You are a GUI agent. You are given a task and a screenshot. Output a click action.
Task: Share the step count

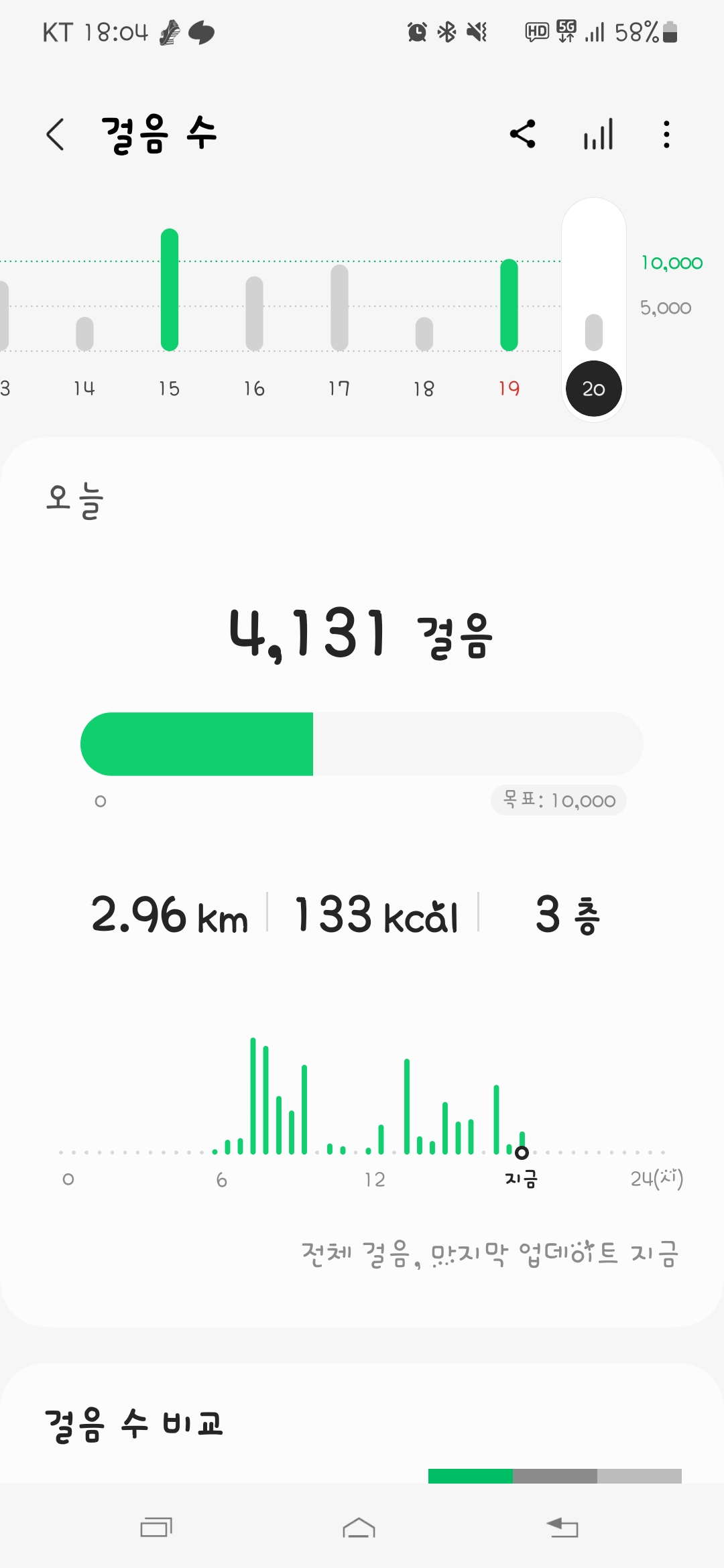coord(523,134)
